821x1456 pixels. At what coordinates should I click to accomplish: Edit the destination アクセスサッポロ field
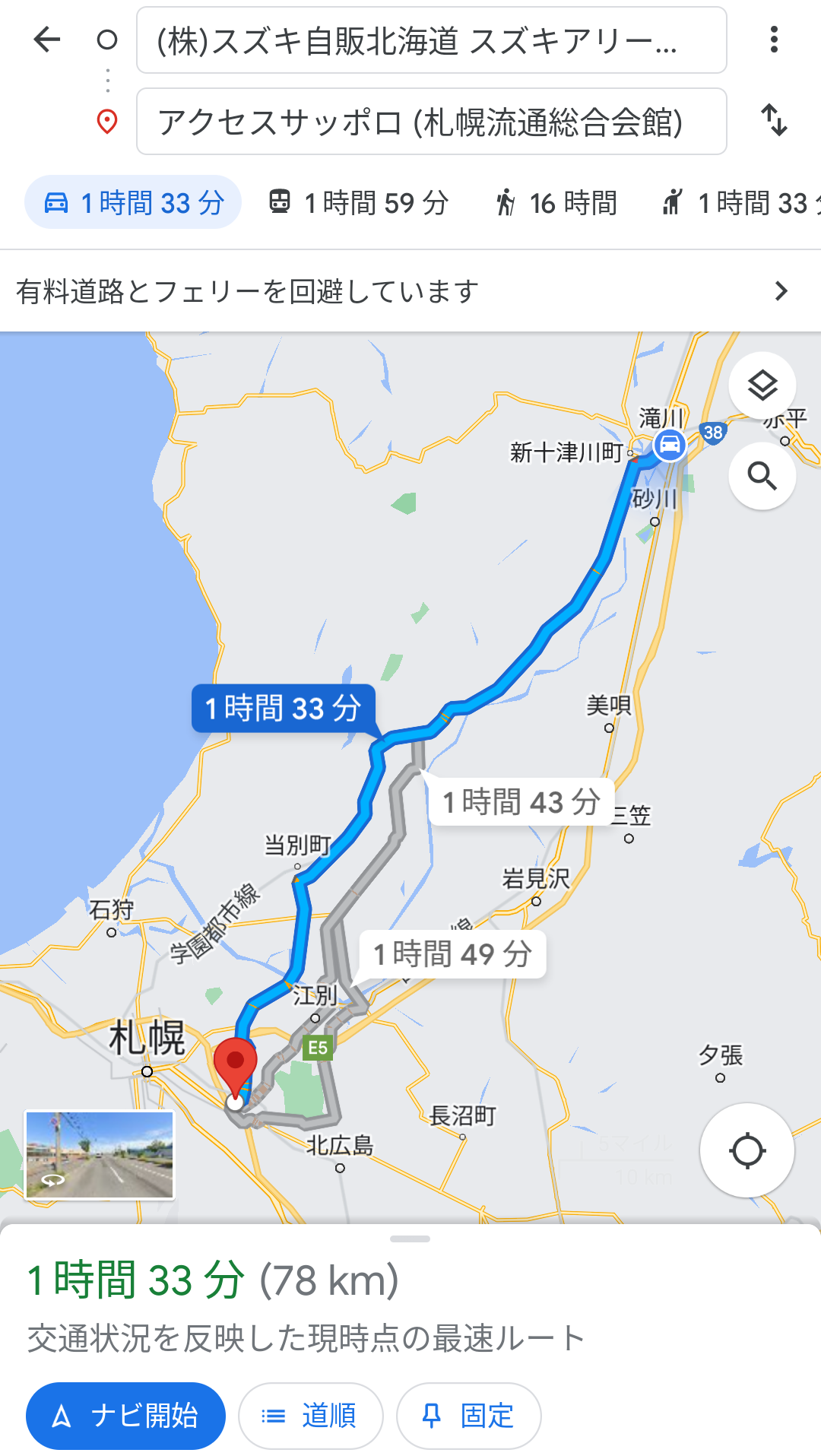(x=431, y=122)
